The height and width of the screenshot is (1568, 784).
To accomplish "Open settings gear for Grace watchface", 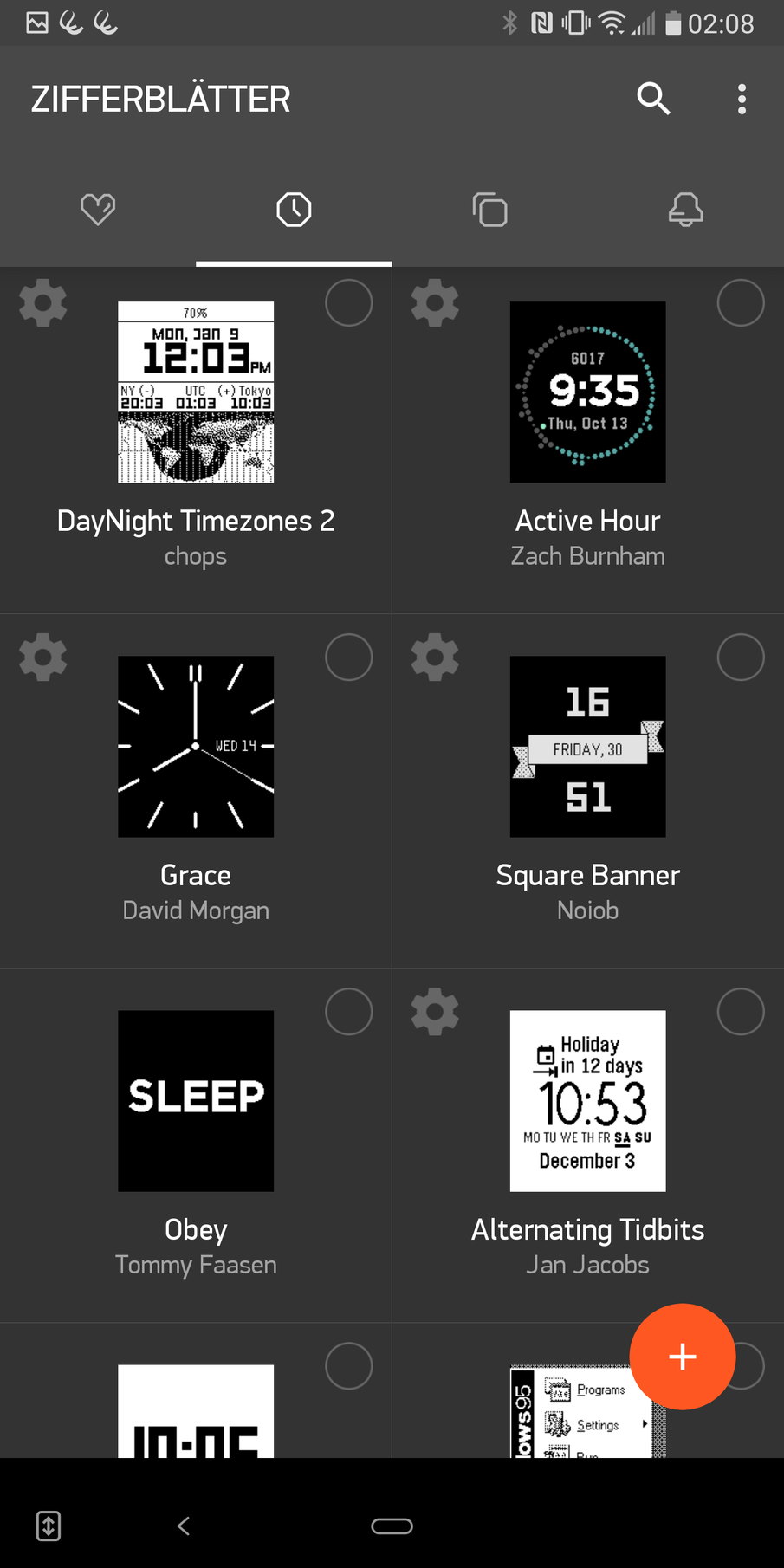I will click(x=43, y=658).
